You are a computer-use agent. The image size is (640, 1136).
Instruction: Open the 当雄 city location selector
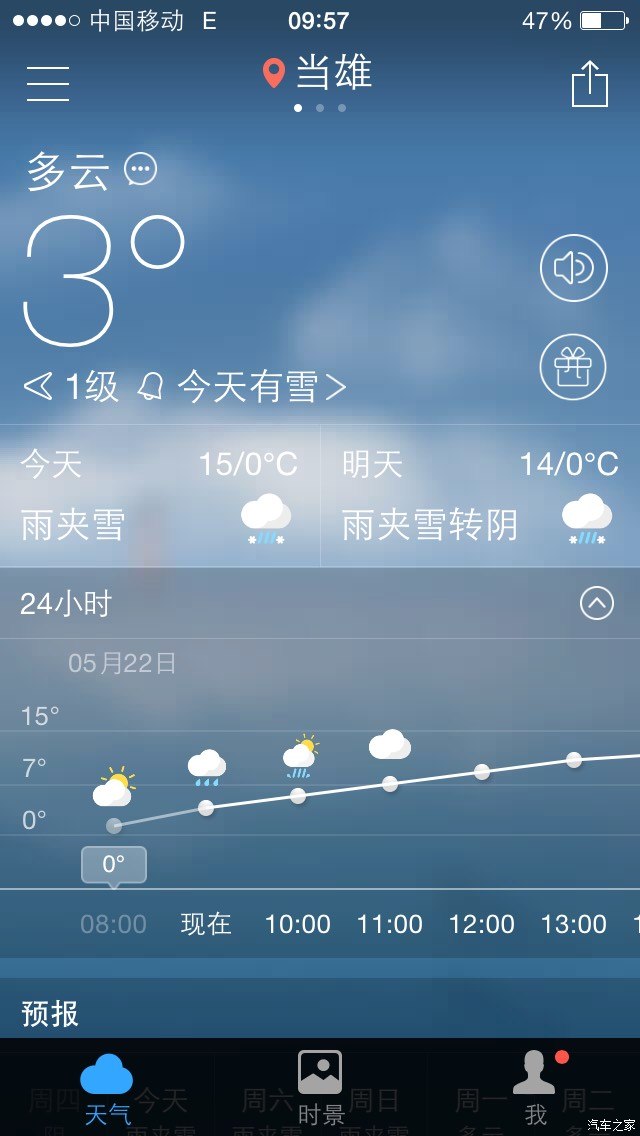pos(318,73)
